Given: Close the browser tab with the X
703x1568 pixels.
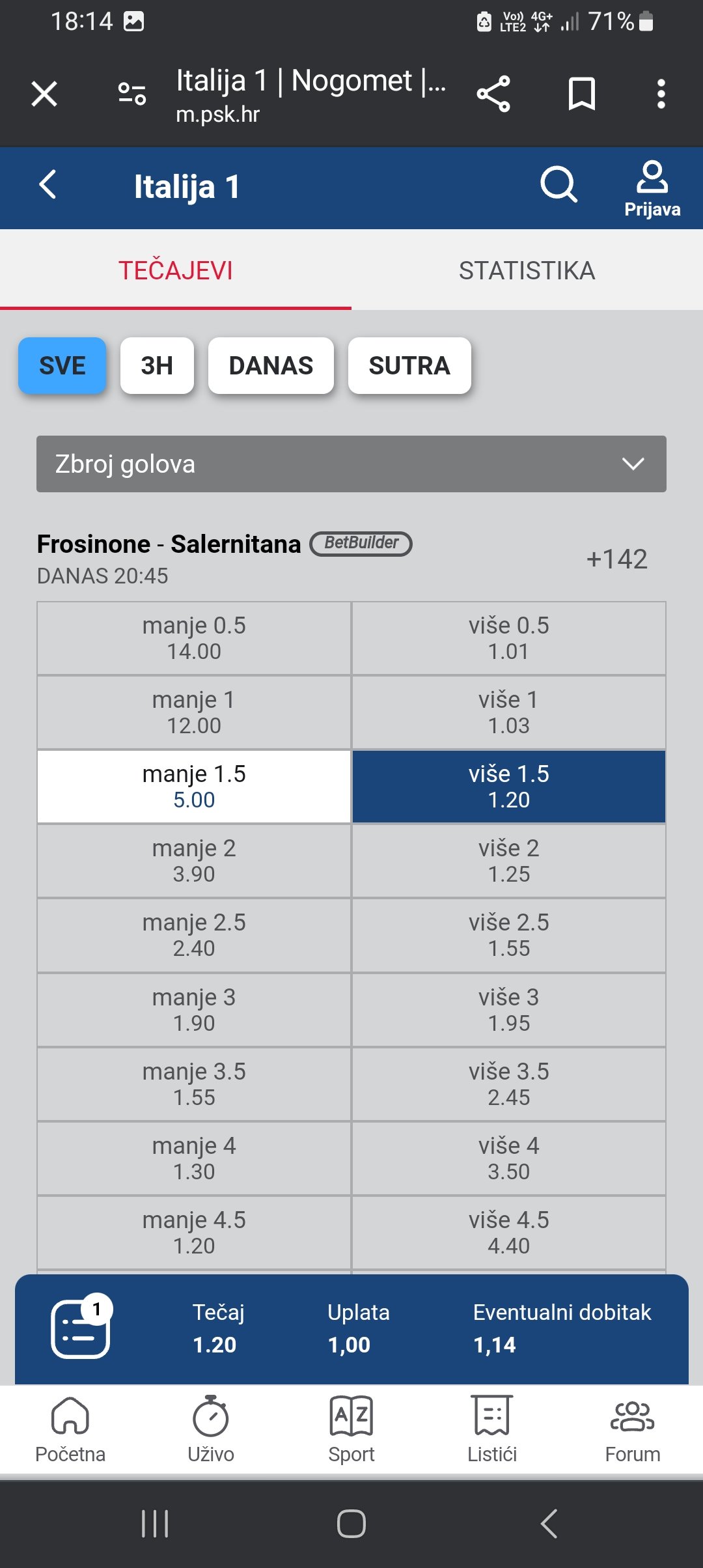Looking at the screenshot, I should [44, 94].
